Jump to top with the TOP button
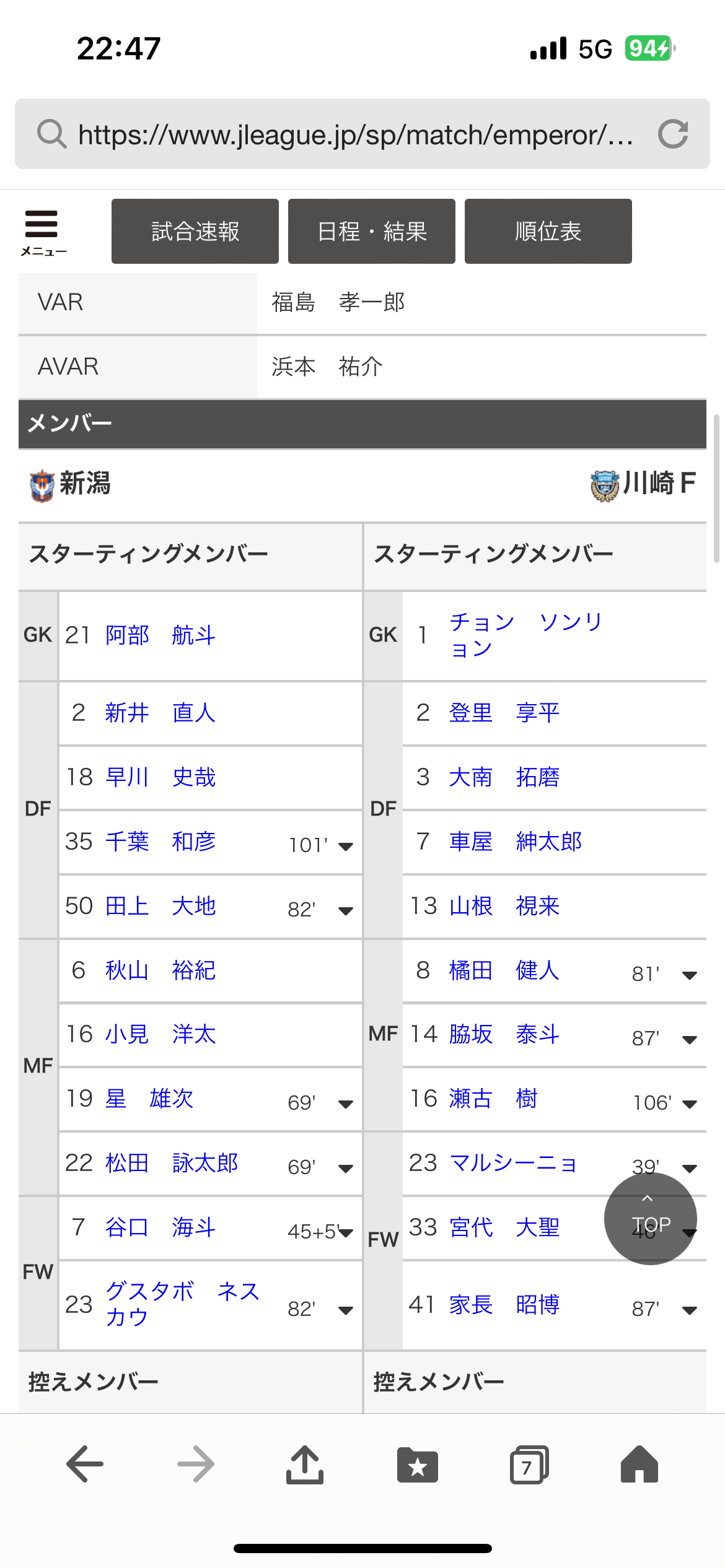Screen dimensions: 725x1568 pos(651,1219)
